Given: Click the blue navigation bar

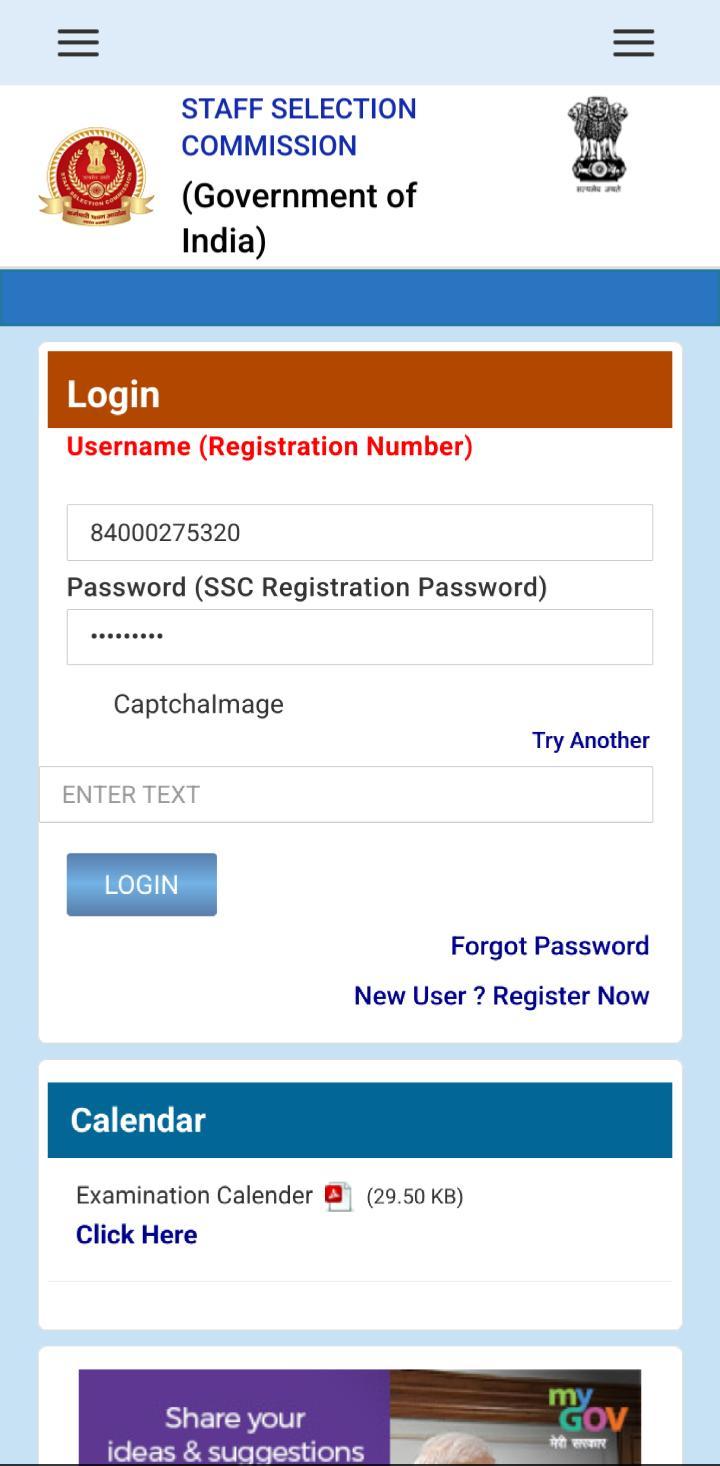Looking at the screenshot, I should click(x=360, y=296).
